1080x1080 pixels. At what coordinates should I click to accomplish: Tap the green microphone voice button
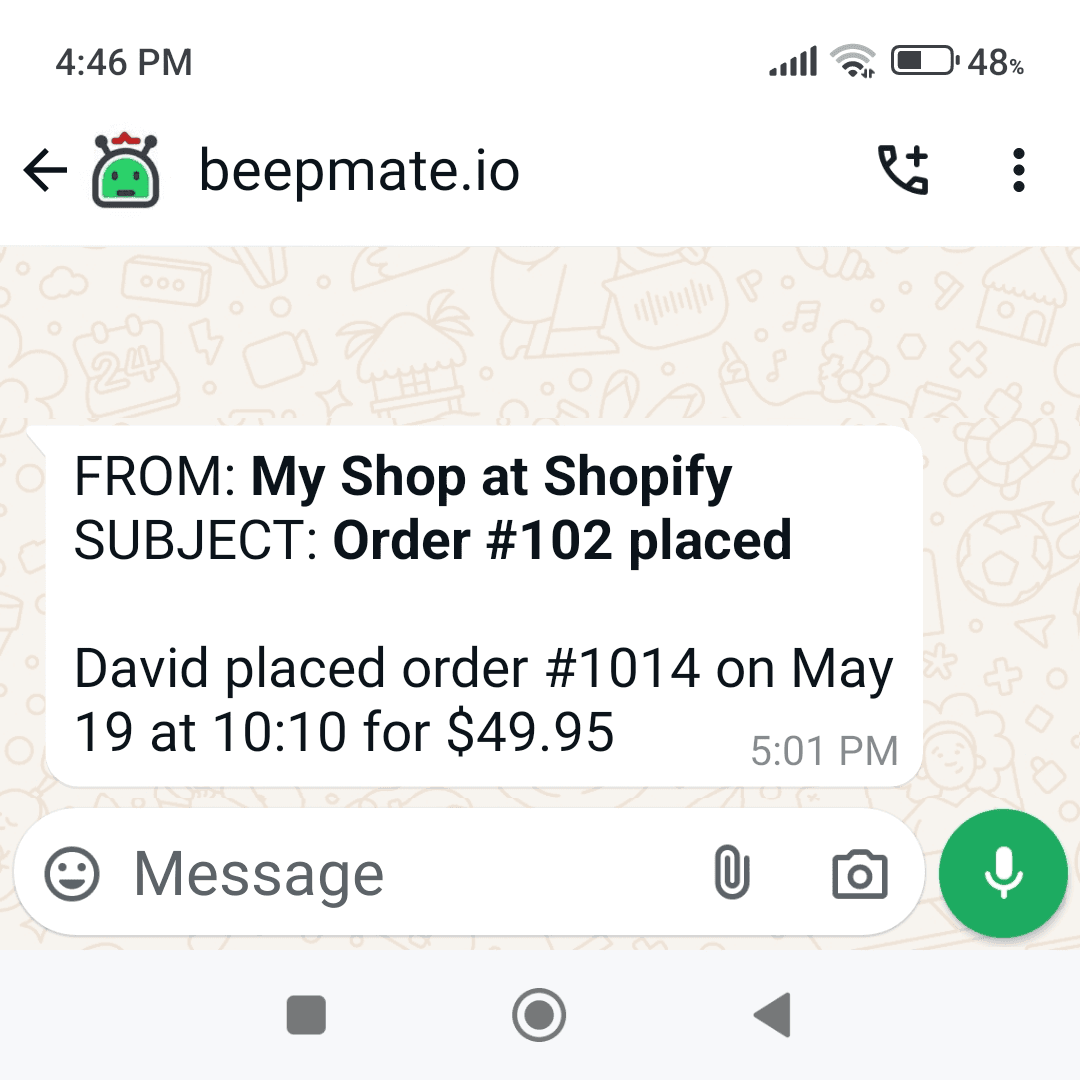pyautogui.click(x=1003, y=873)
